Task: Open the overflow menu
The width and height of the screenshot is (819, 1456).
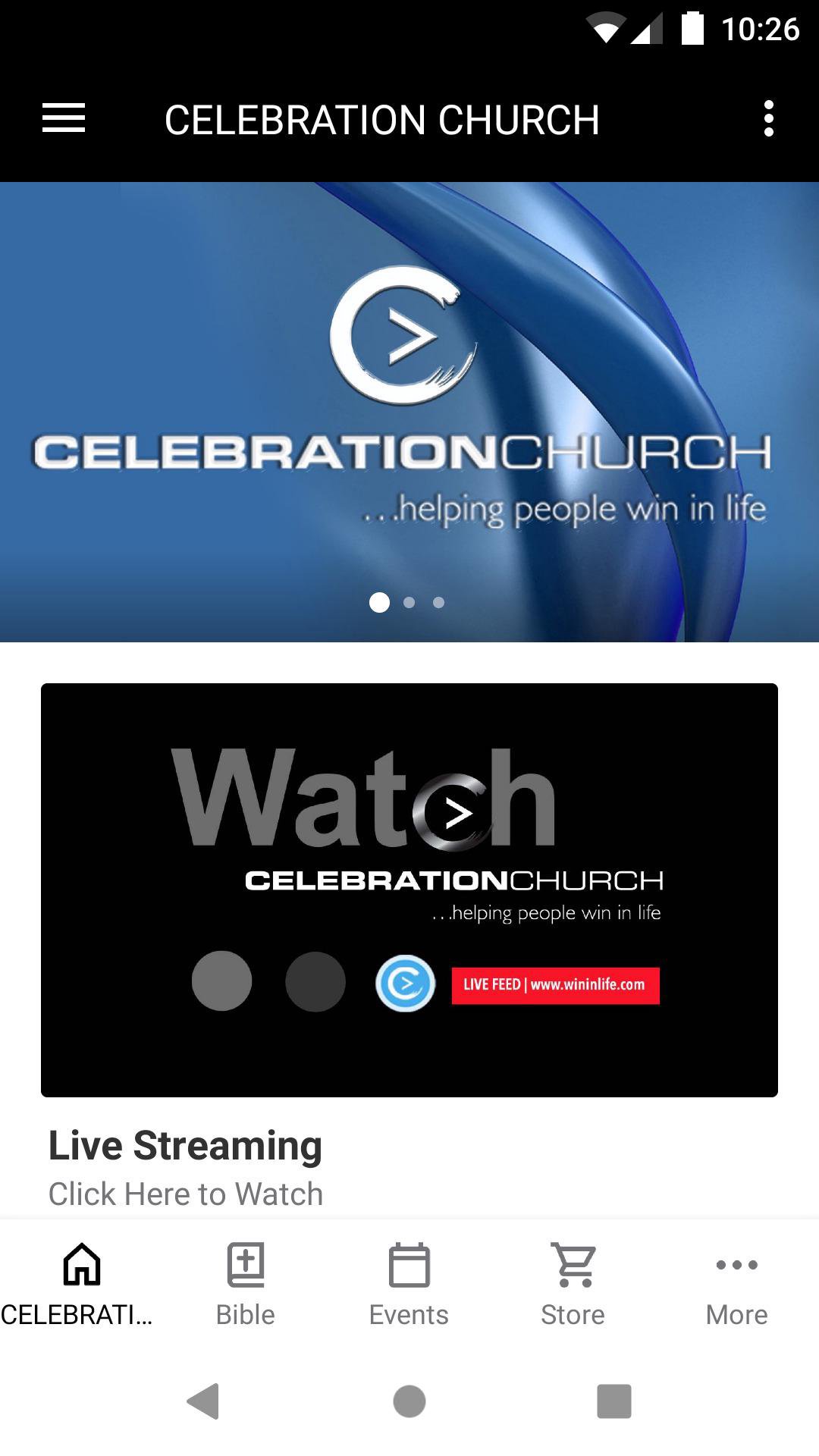Action: (768, 119)
